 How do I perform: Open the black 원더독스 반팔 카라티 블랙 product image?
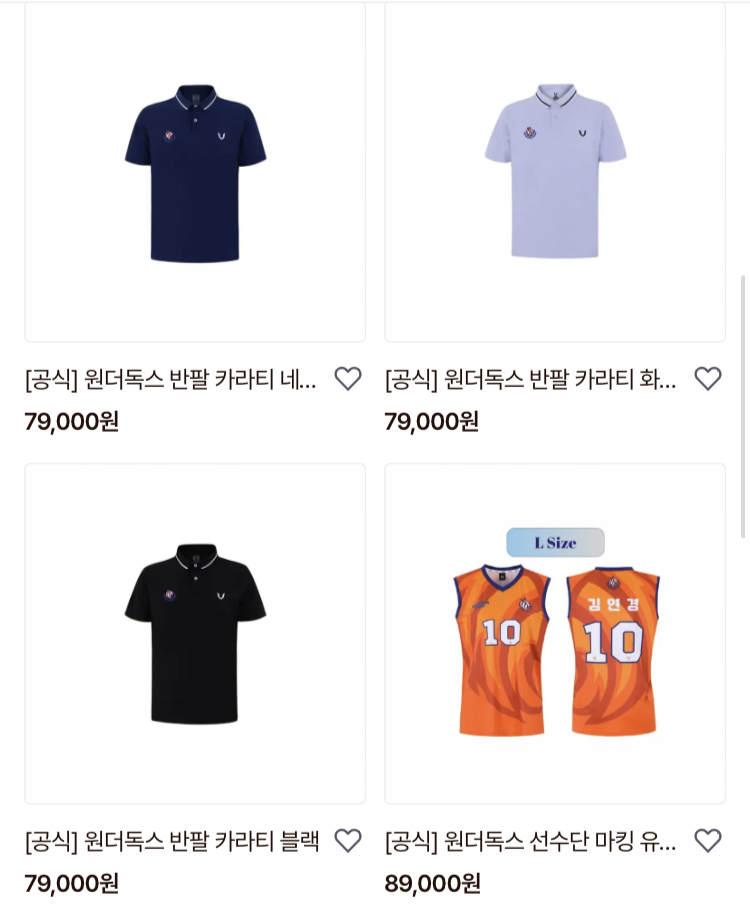[195, 633]
